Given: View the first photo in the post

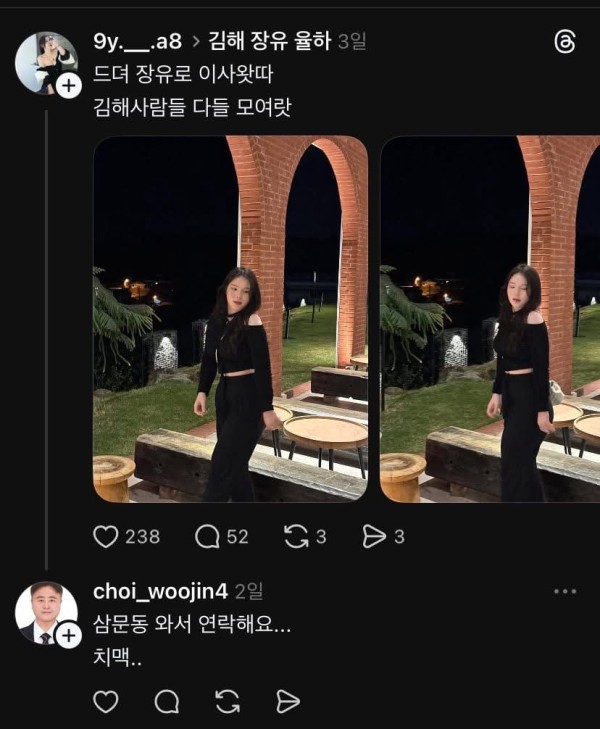Looking at the screenshot, I should click(x=230, y=318).
